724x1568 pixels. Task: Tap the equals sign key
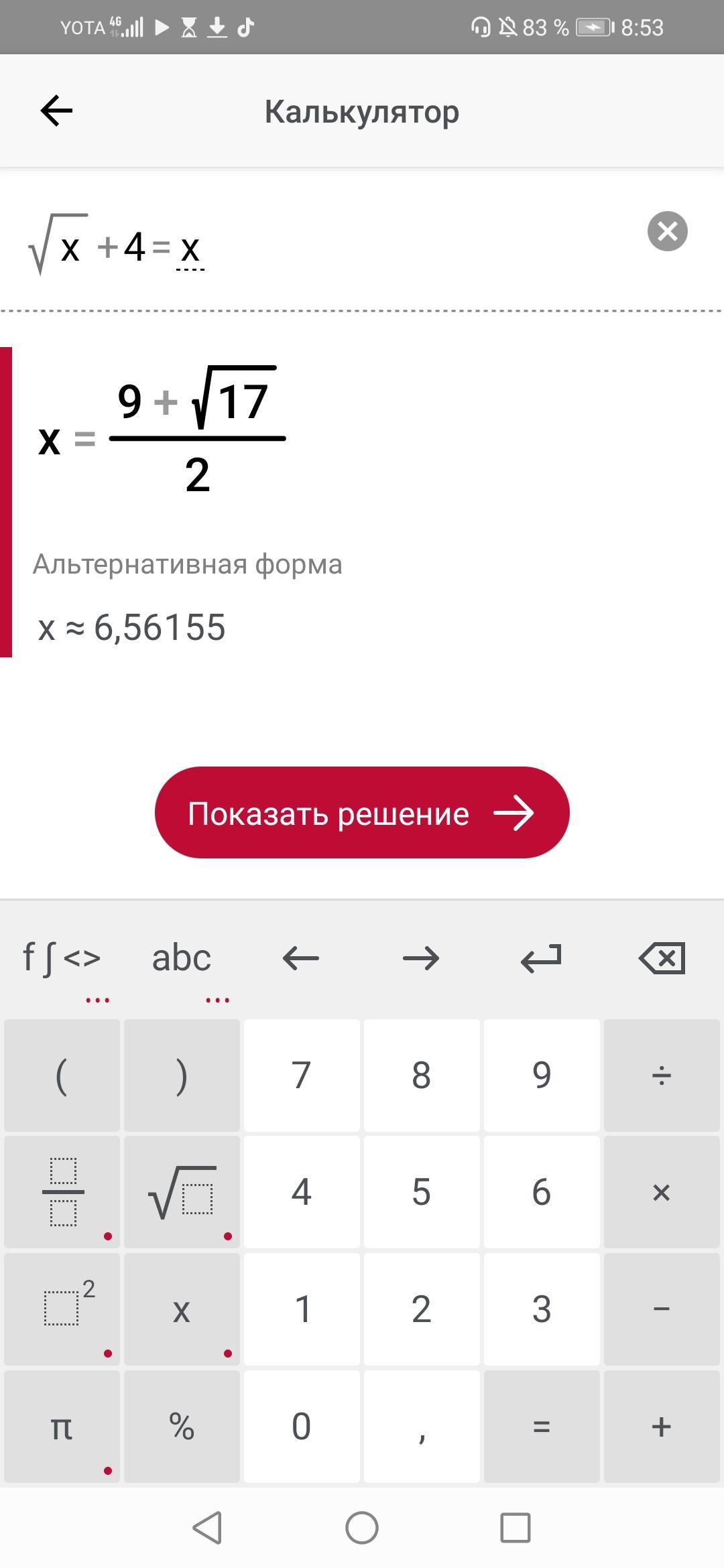541,1426
